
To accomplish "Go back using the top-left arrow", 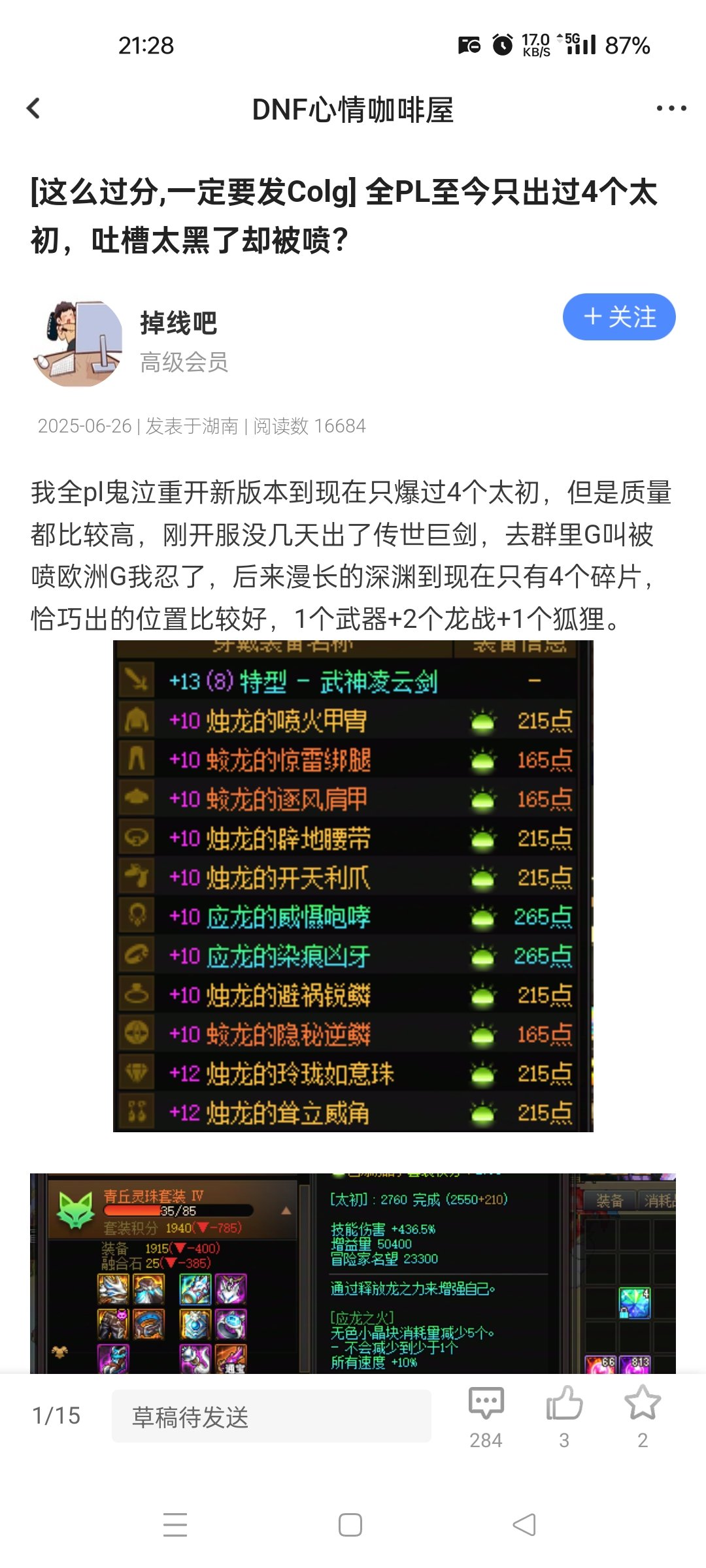I will coord(33,108).
